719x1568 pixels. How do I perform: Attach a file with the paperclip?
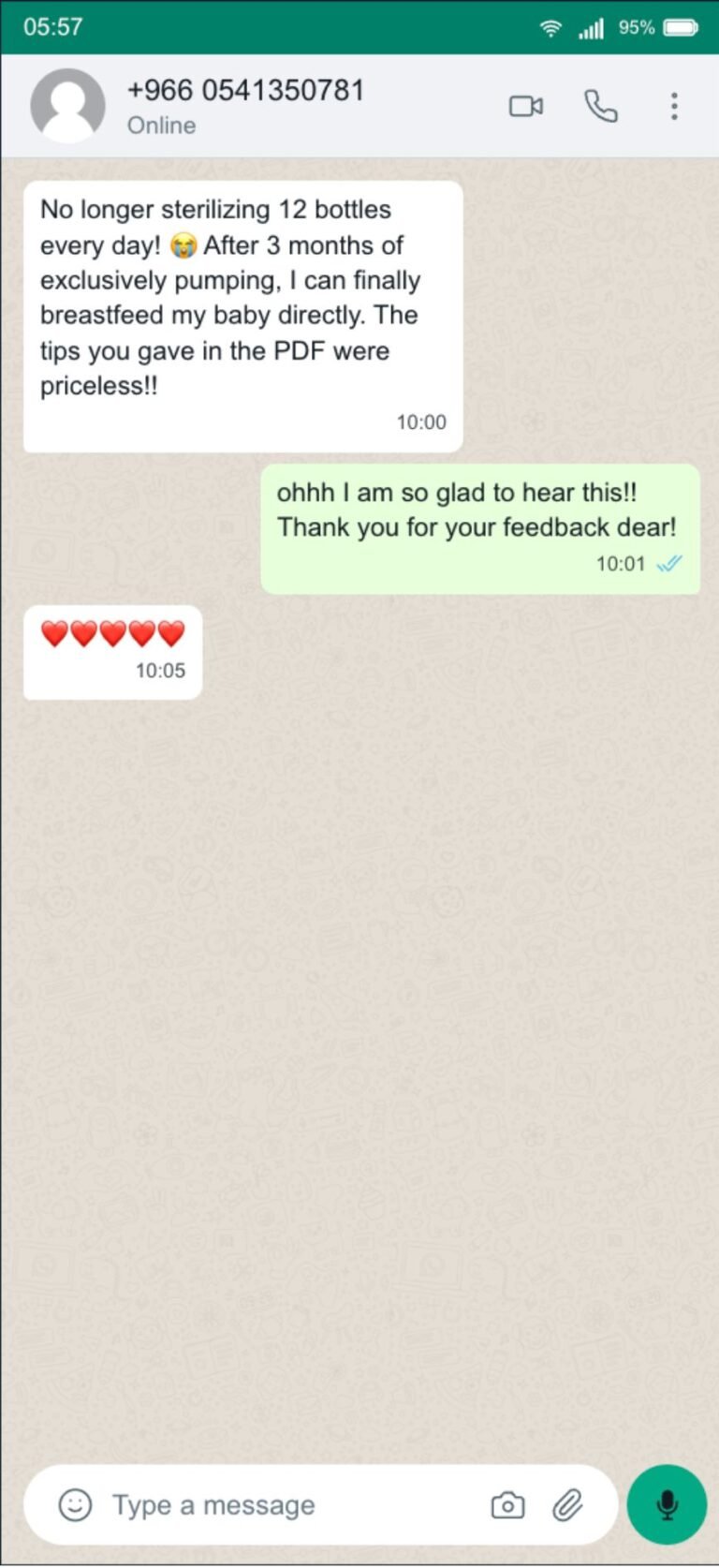point(567,1505)
